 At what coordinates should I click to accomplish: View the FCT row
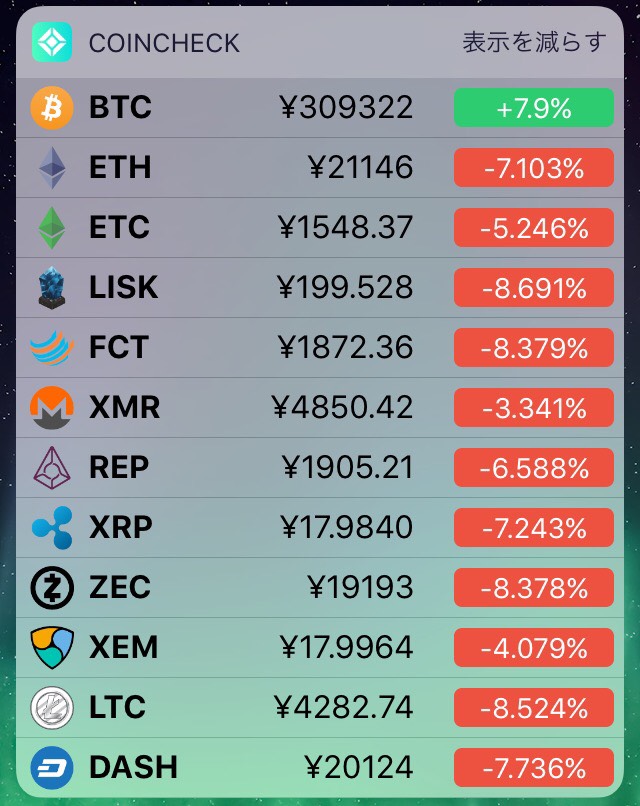click(x=320, y=348)
